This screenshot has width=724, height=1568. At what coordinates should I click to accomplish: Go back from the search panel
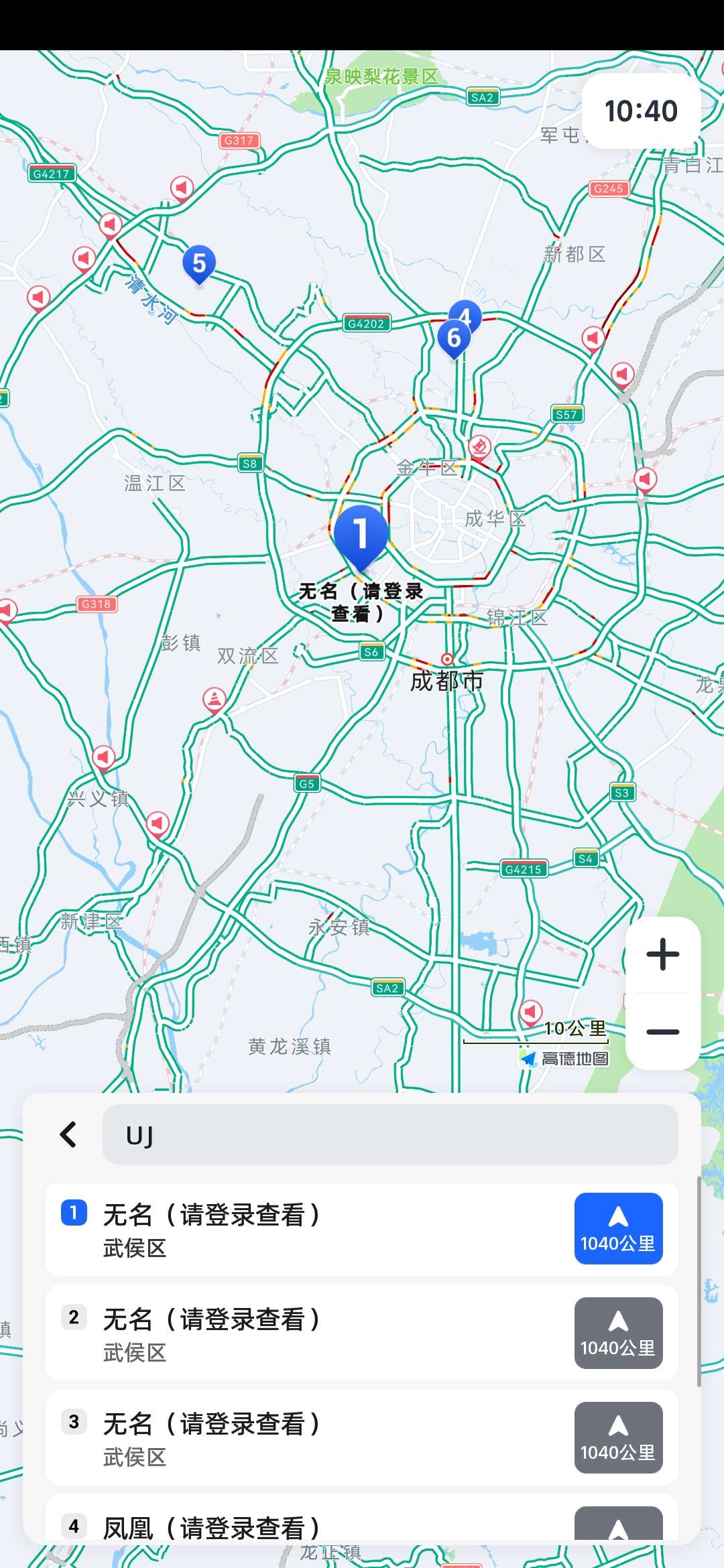click(x=68, y=1134)
